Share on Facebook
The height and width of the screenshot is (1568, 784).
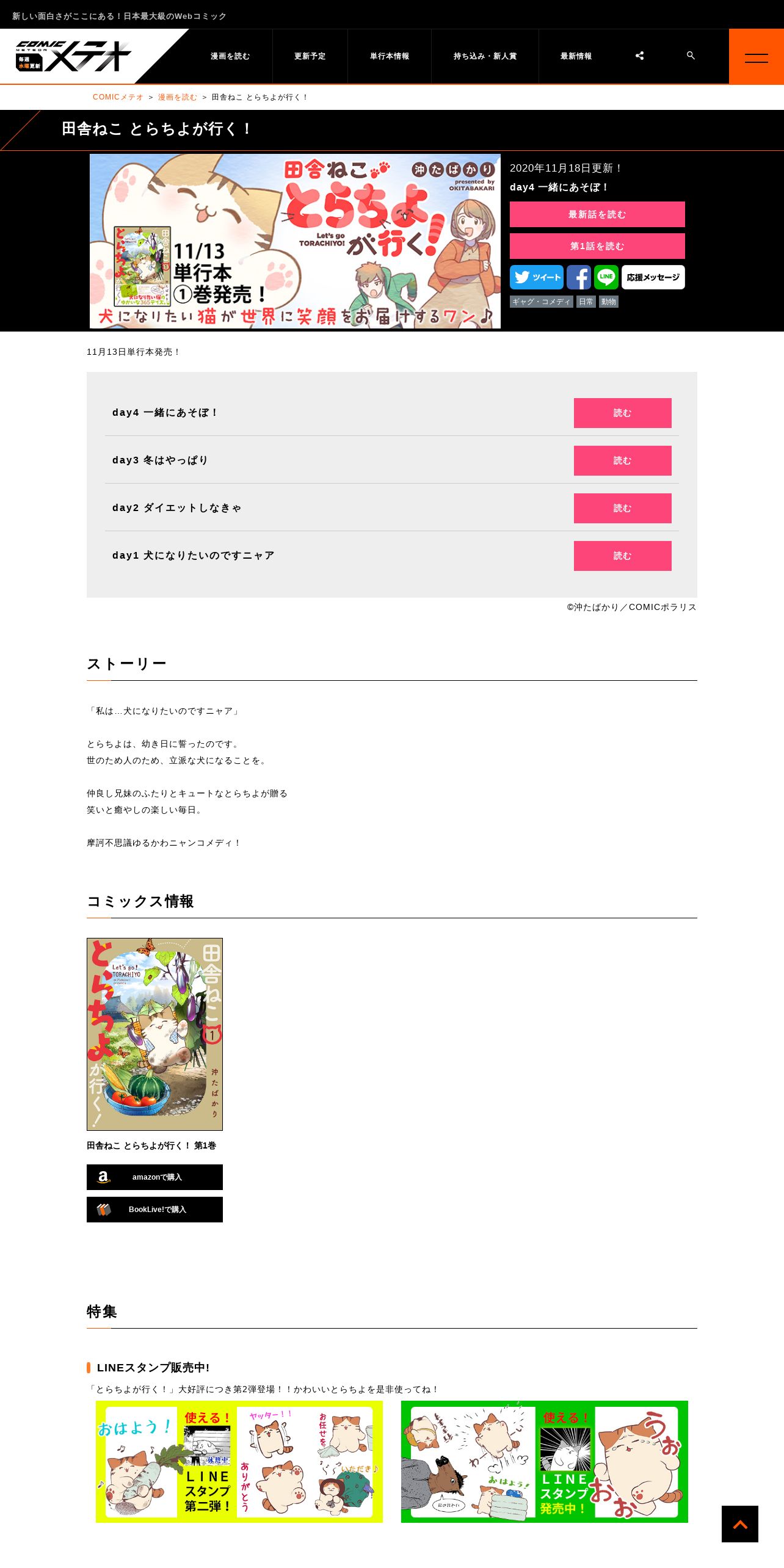tap(579, 277)
